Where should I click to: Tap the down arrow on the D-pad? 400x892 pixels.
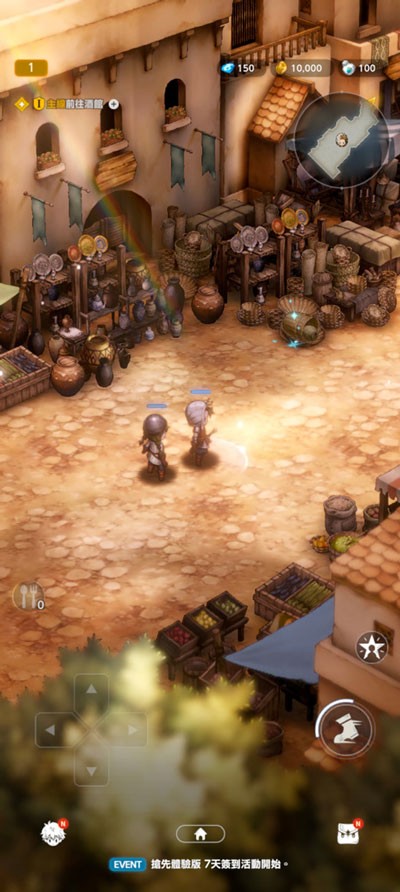(x=91, y=767)
